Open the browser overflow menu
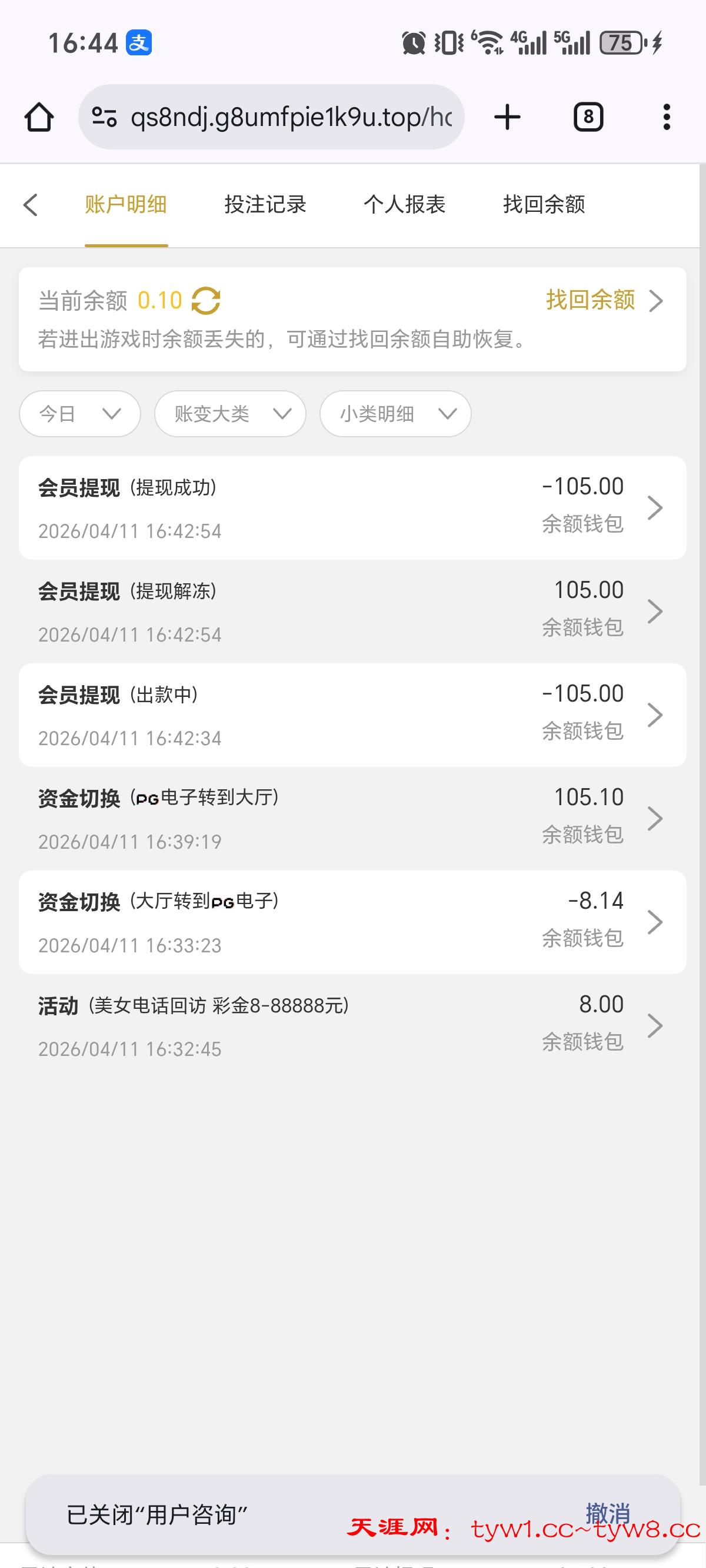706x1568 pixels. 667,117
